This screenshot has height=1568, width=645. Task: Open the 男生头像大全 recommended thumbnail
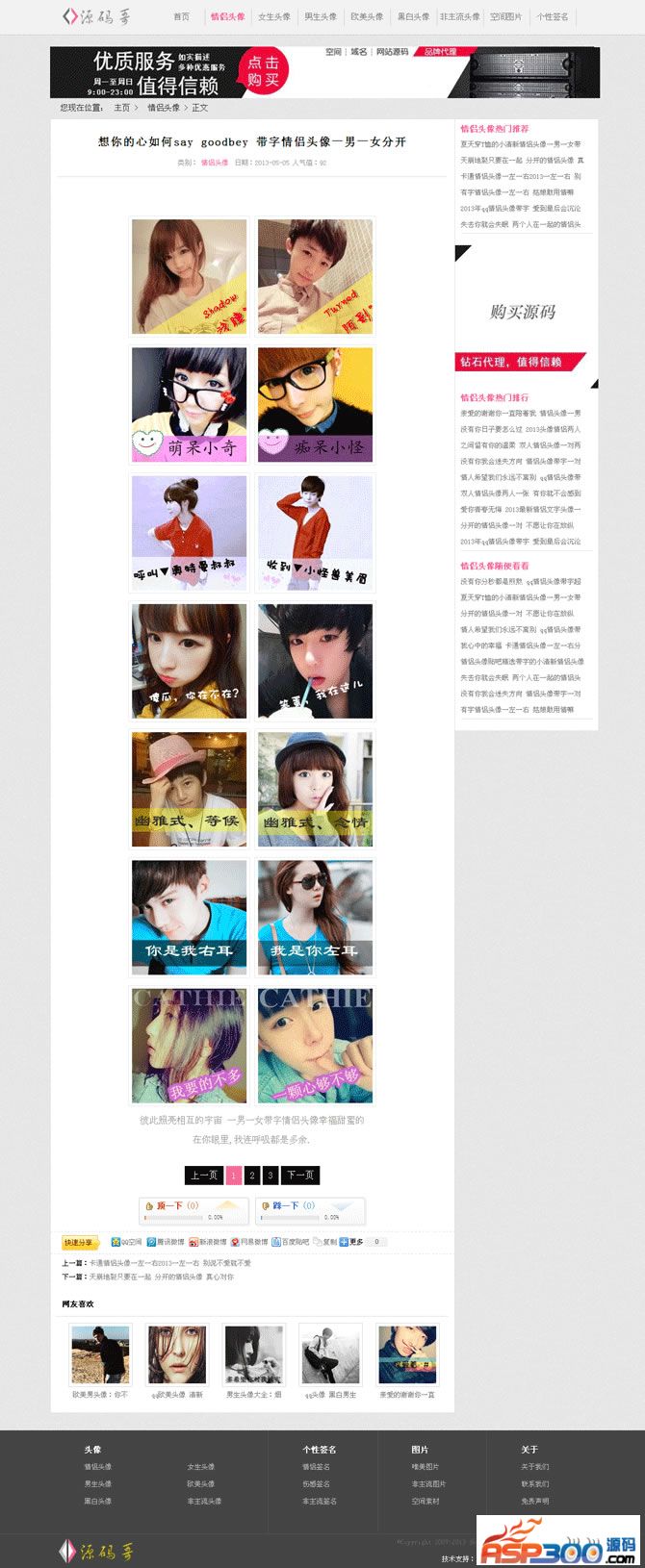point(253,1354)
